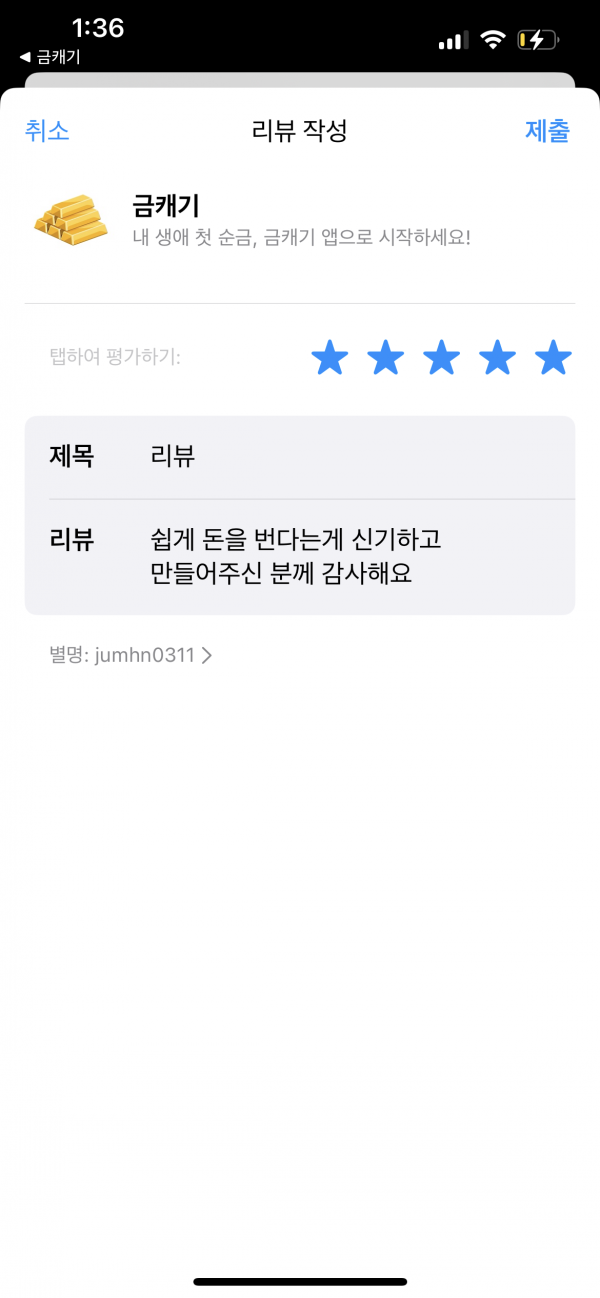
Task: Give a five-star rating
Action: pyautogui.click(x=553, y=357)
